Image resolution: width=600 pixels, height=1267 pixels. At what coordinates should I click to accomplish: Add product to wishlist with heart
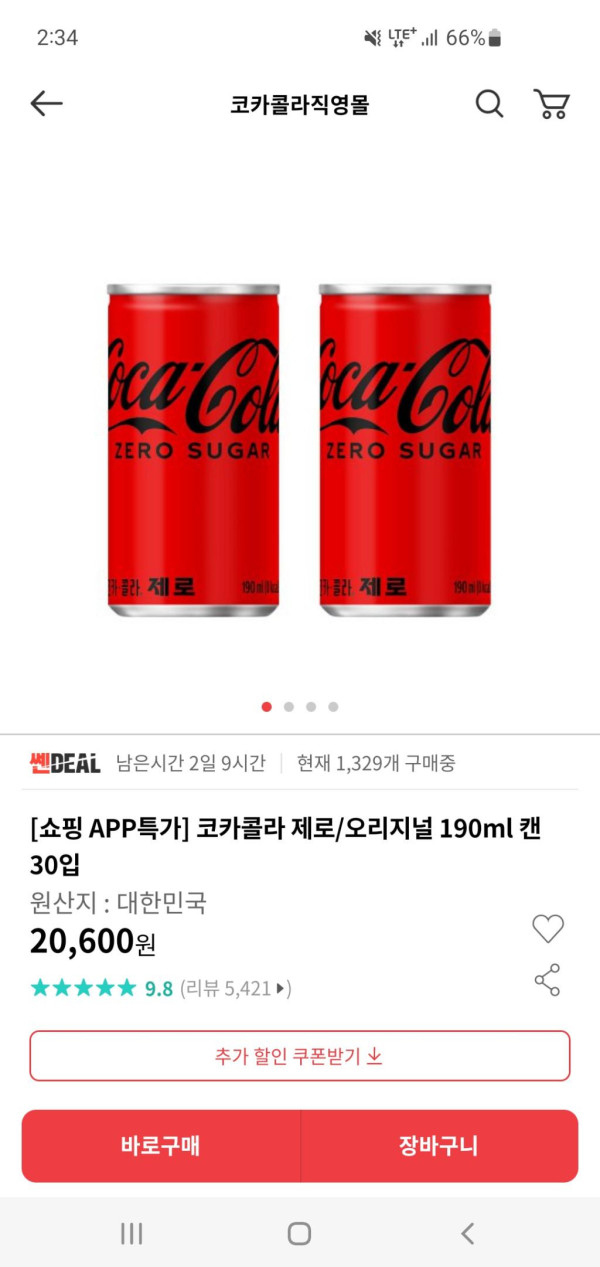click(x=547, y=929)
